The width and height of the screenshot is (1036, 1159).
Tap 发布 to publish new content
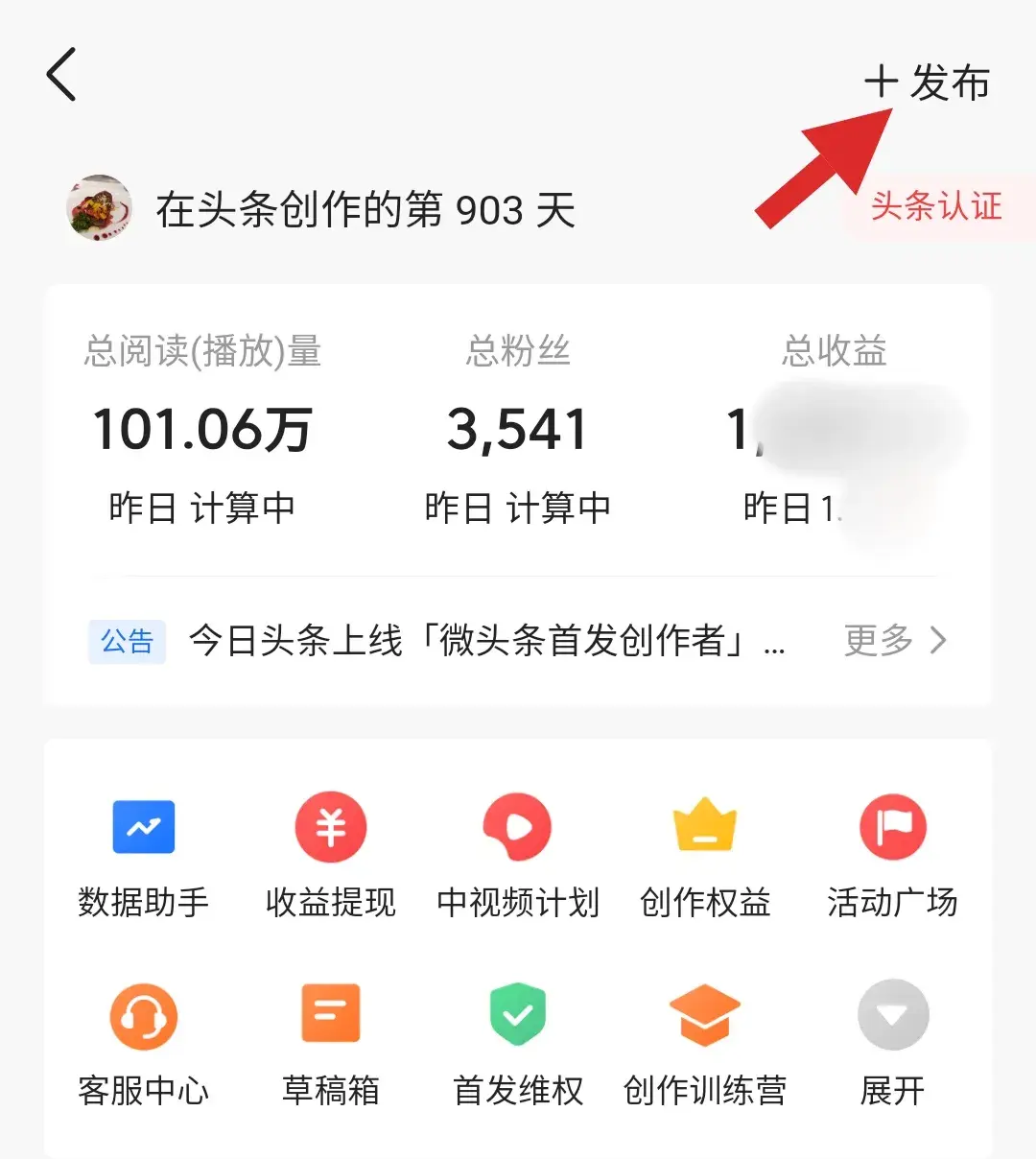click(927, 83)
